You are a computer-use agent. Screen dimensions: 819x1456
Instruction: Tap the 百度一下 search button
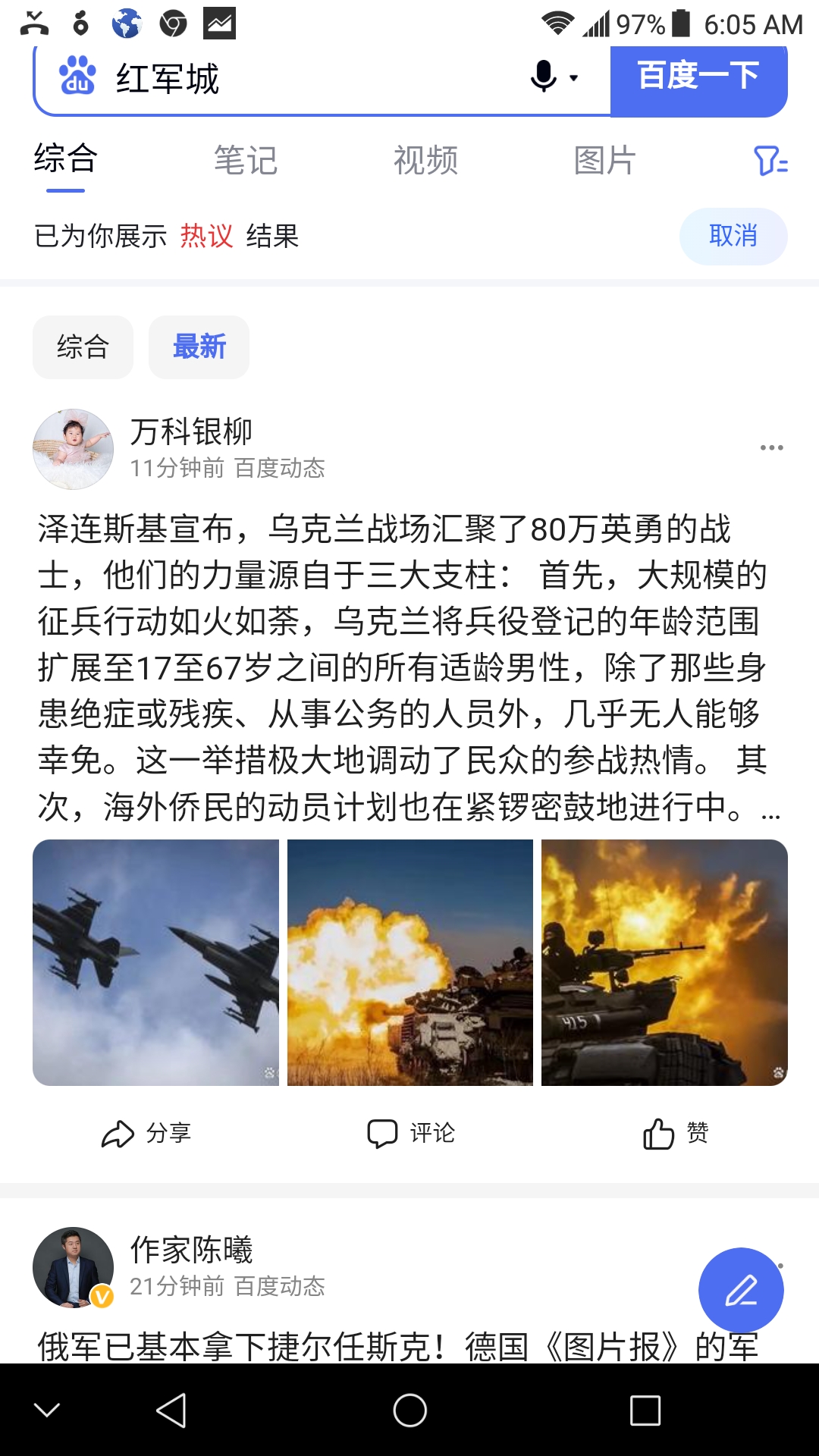698,77
